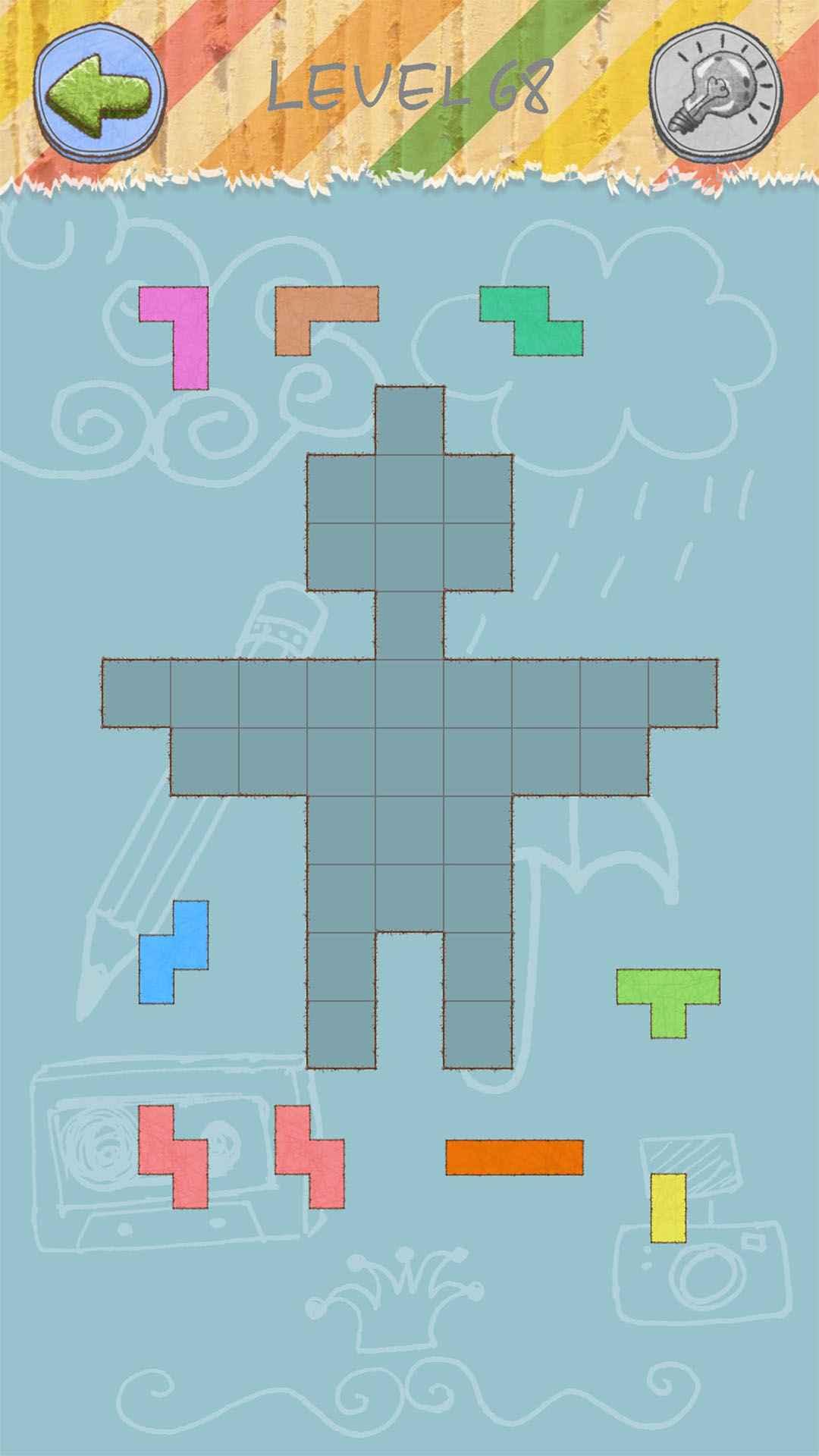Open the lightbulb hint button

click(717, 93)
